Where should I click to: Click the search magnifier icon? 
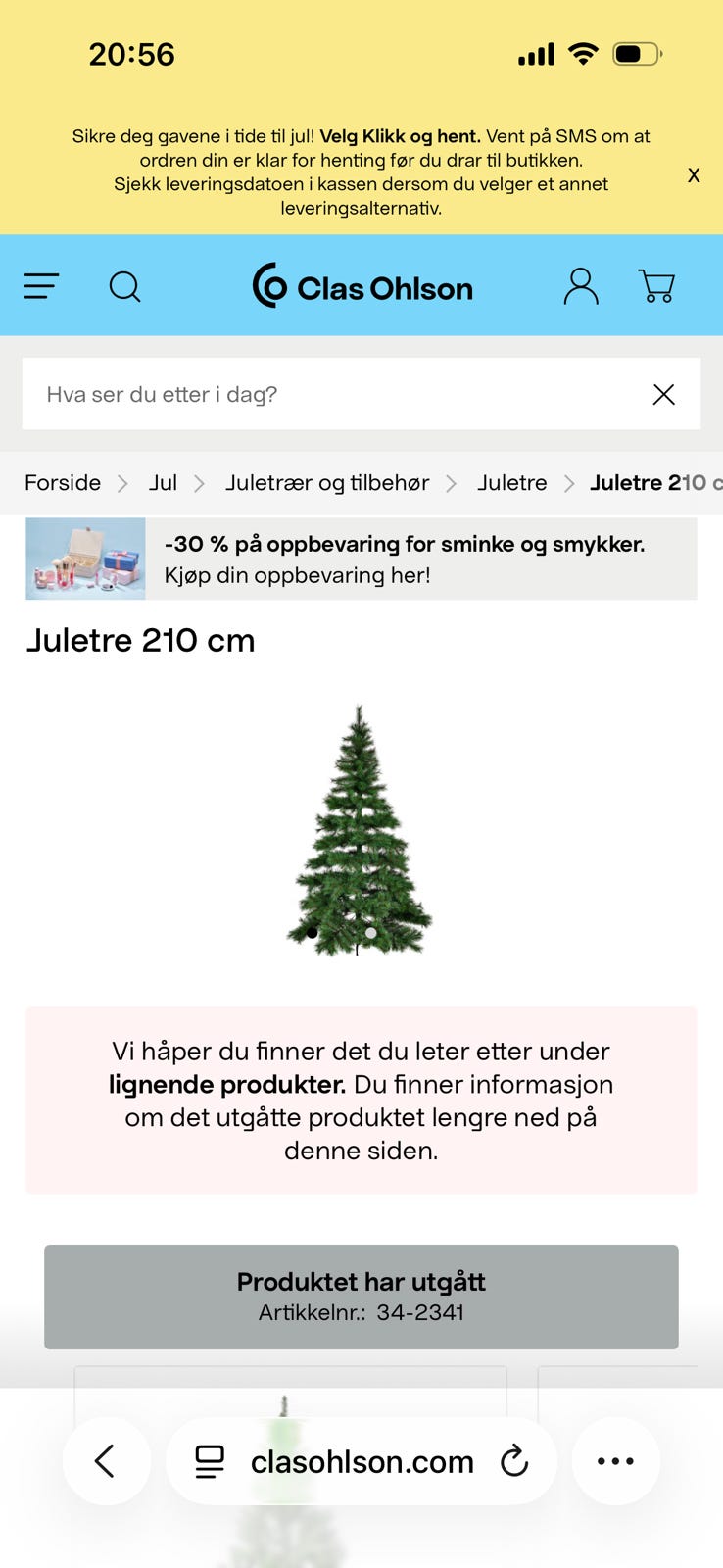point(124,286)
